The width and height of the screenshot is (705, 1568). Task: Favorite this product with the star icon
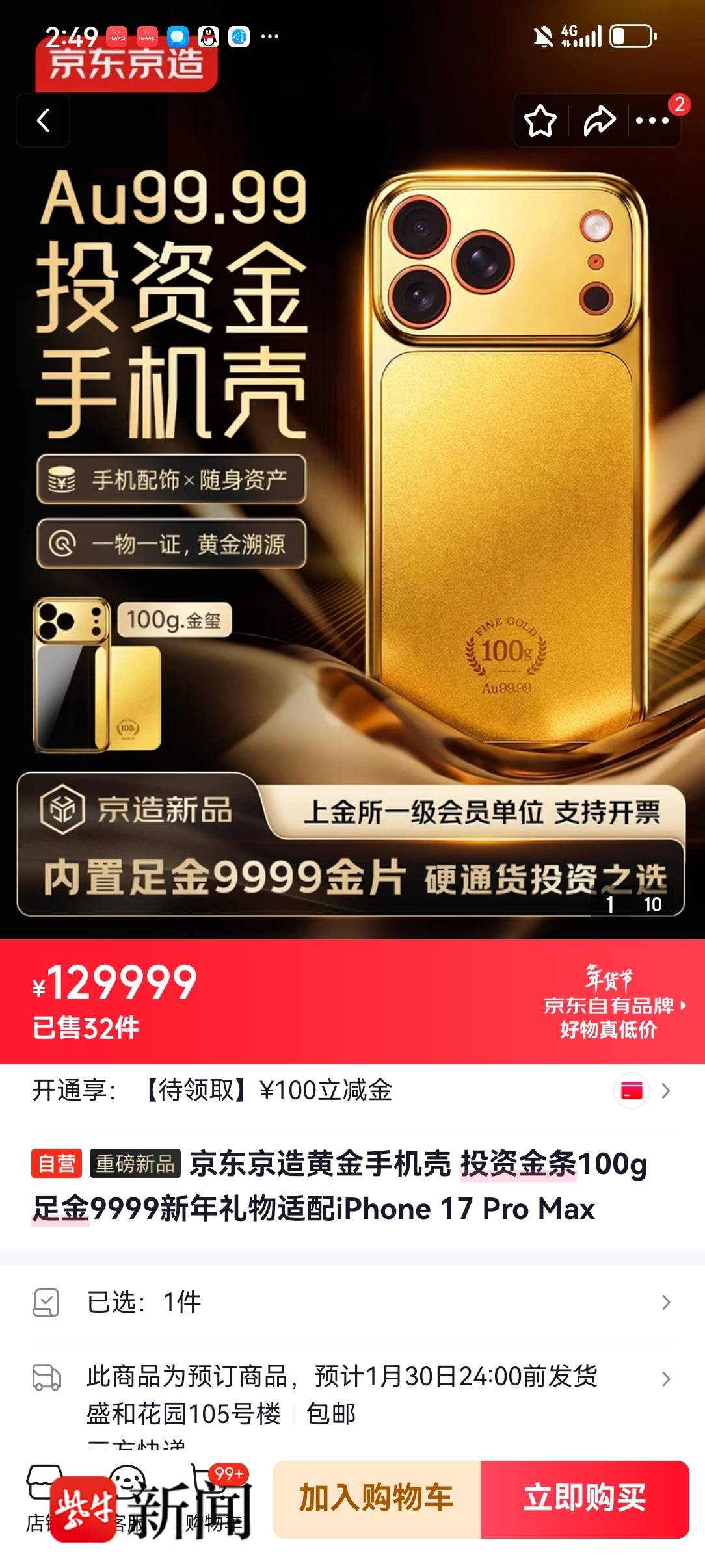[540, 120]
